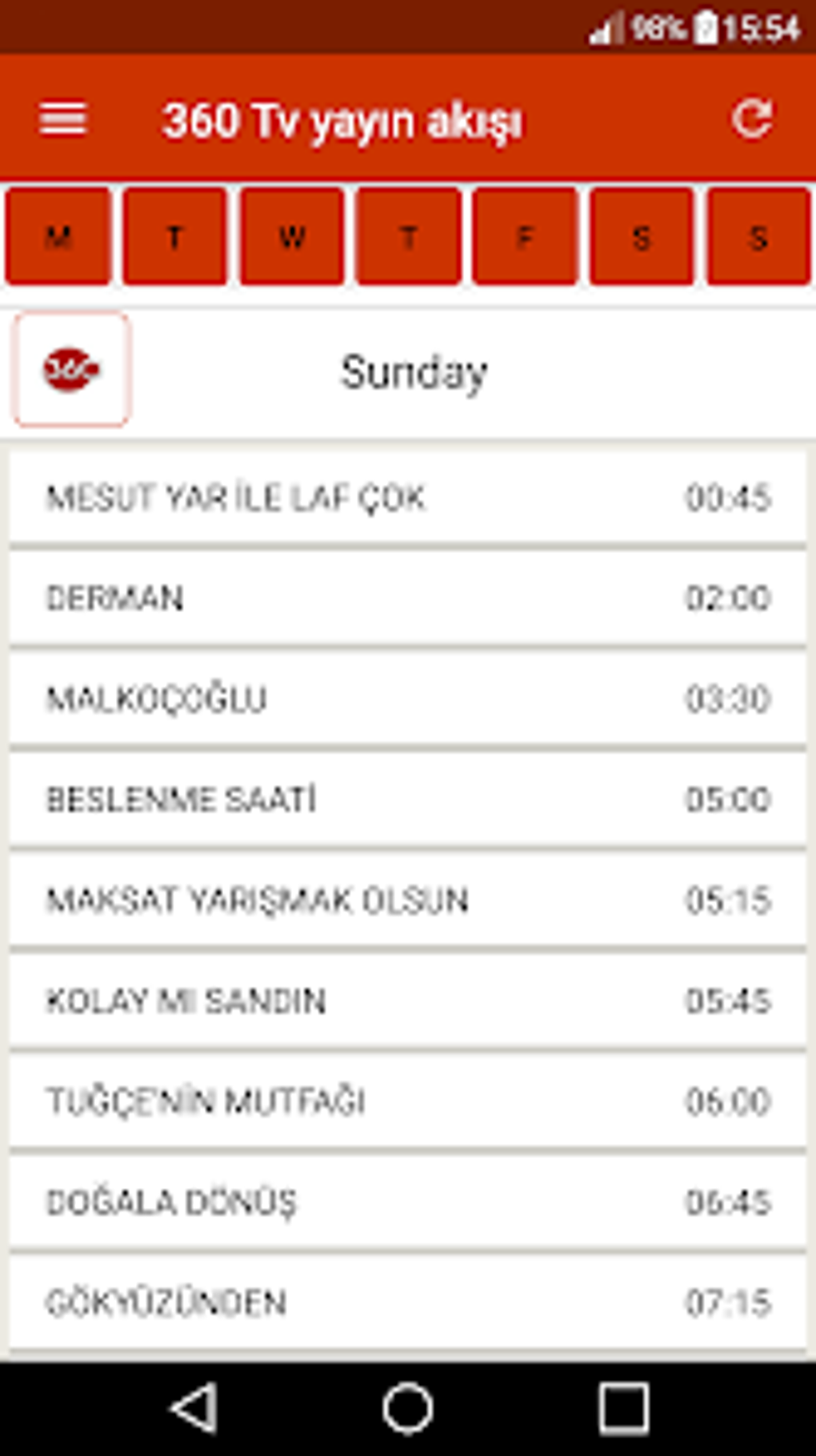Screen dimensions: 816x1456
Task: Return to the home screen
Action: click(x=408, y=1408)
